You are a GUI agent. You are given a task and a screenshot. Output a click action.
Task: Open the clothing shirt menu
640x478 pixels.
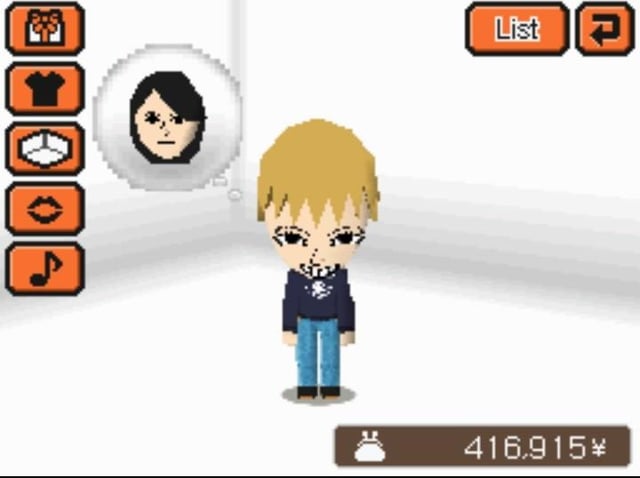45,88
